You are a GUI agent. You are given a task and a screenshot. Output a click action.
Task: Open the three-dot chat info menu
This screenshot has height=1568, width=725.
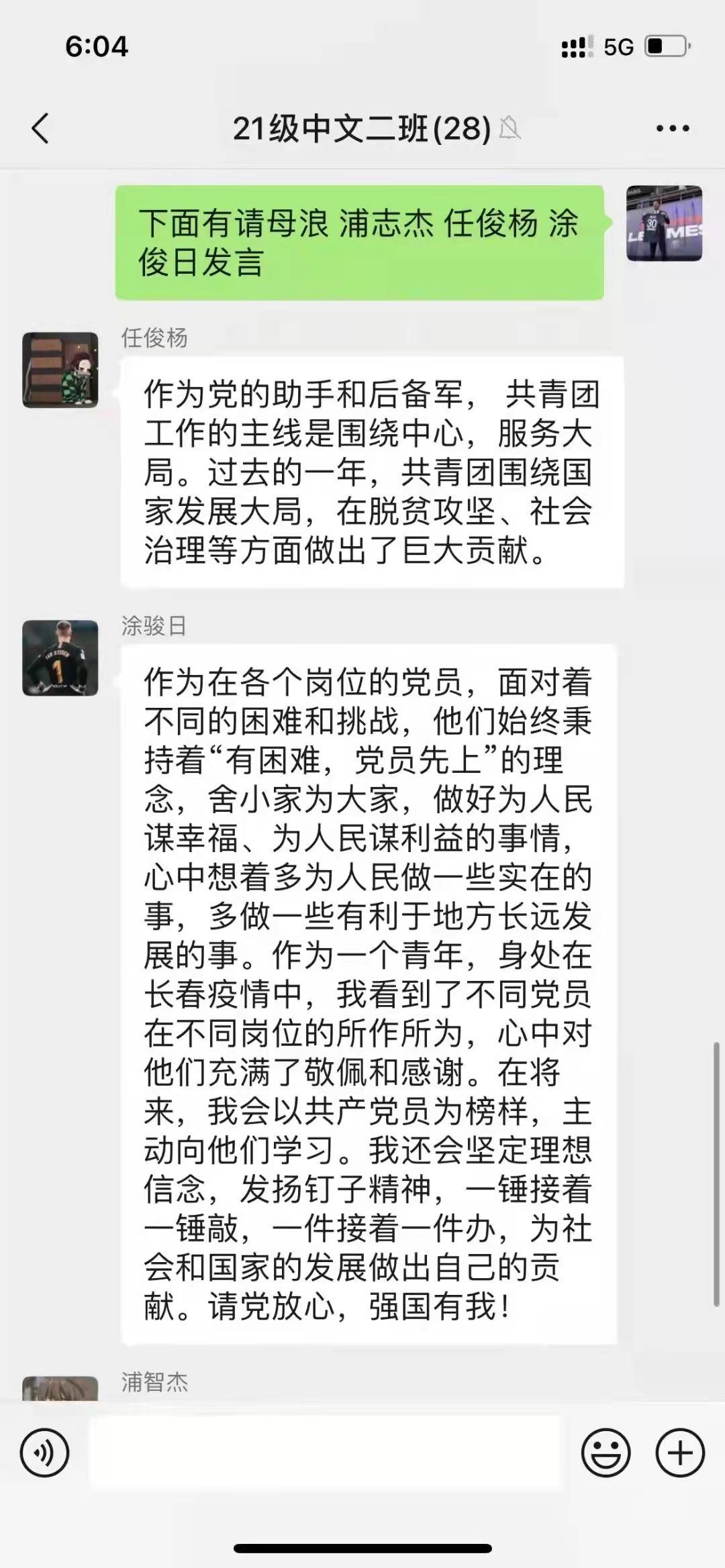point(672,128)
